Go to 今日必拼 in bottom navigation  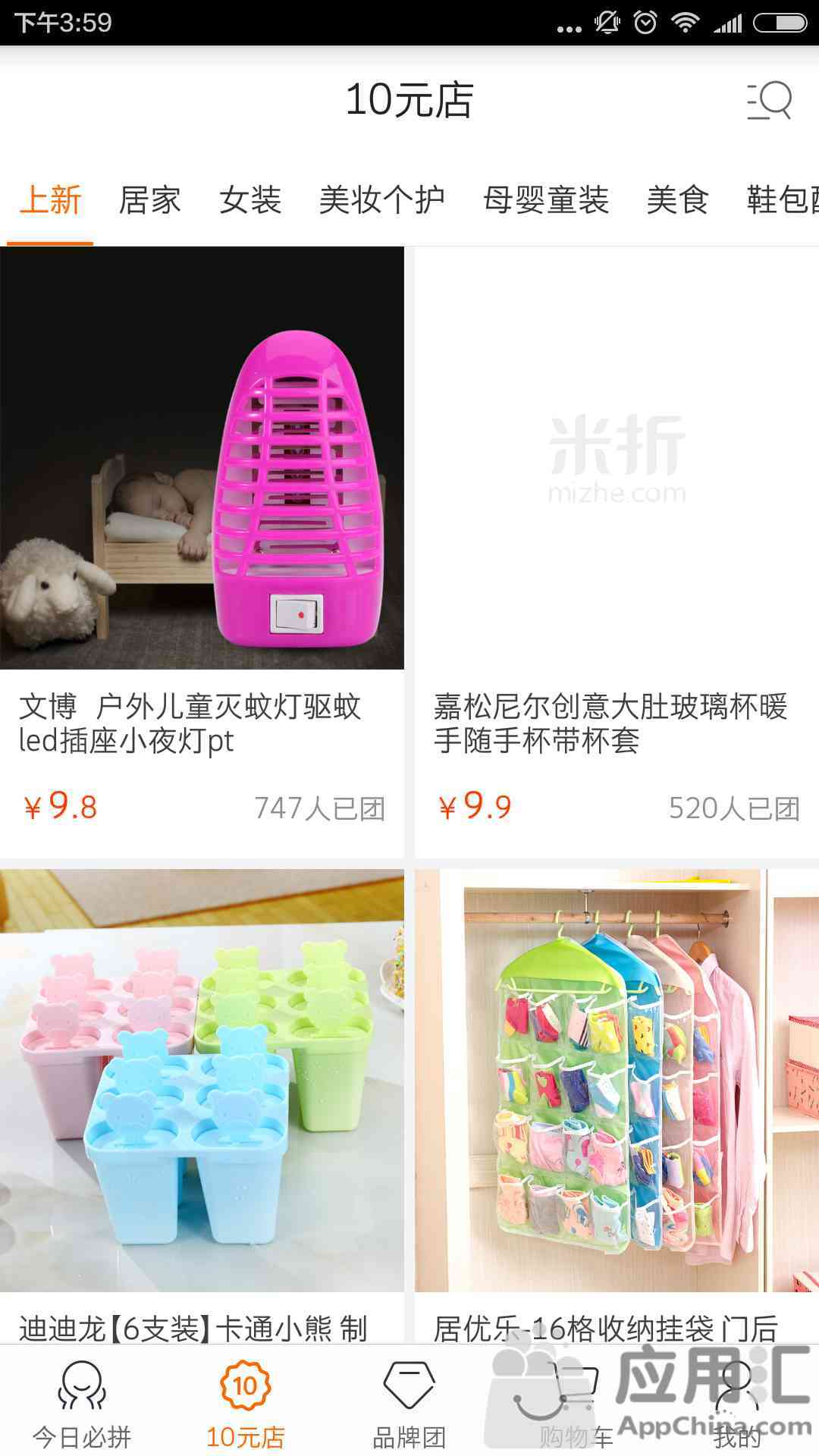coord(82,1403)
